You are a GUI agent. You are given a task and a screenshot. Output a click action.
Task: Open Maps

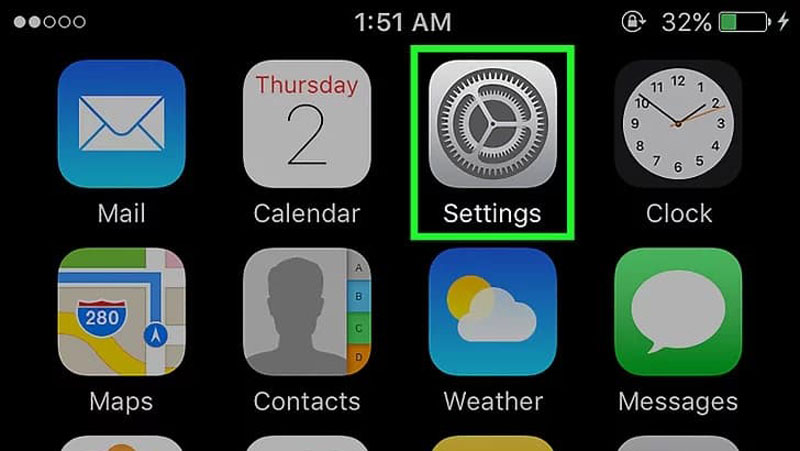tap(121, 311)
